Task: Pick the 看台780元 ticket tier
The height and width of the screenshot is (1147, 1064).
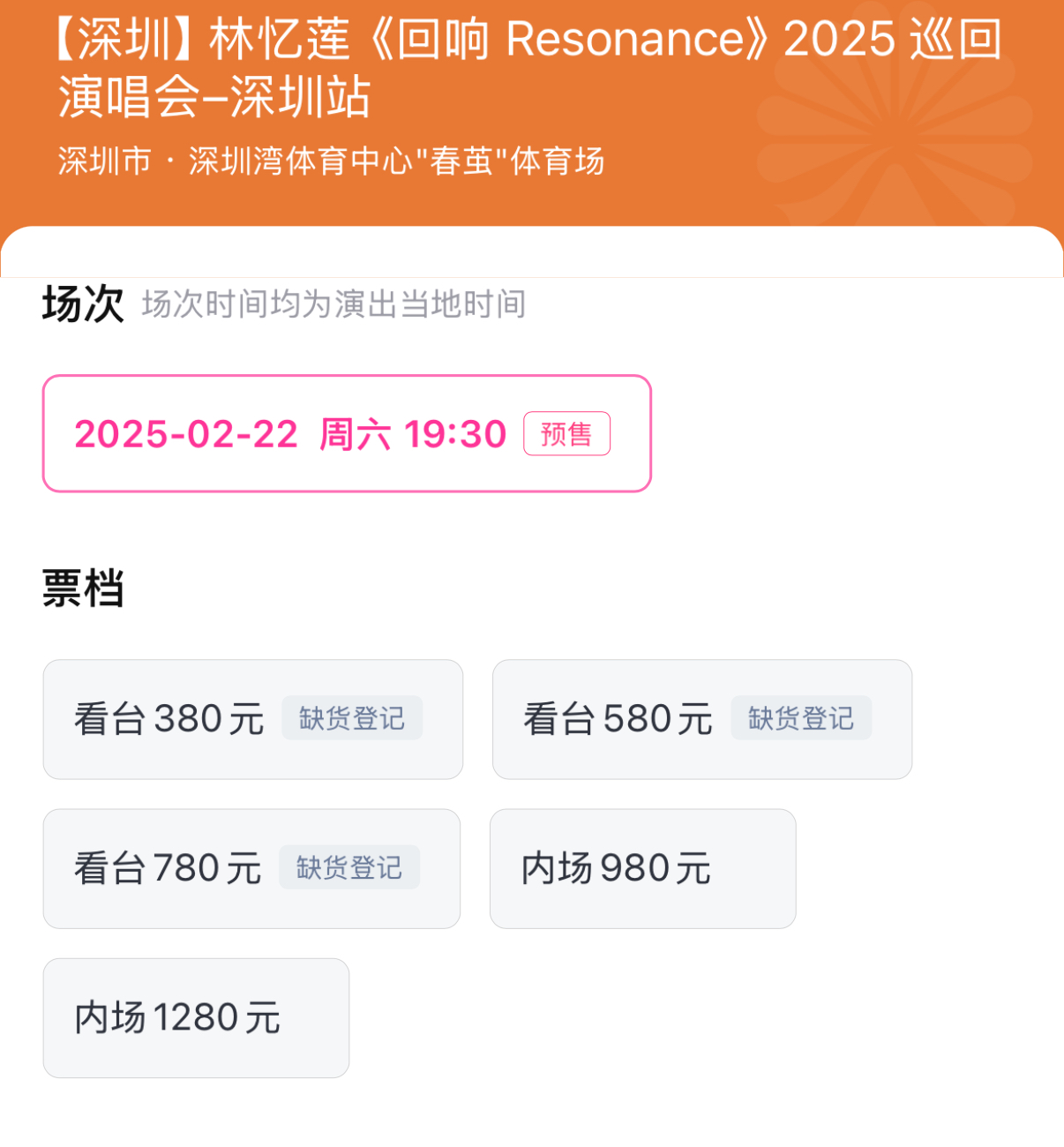Action: pyautogui.click(x=251, y=868)
